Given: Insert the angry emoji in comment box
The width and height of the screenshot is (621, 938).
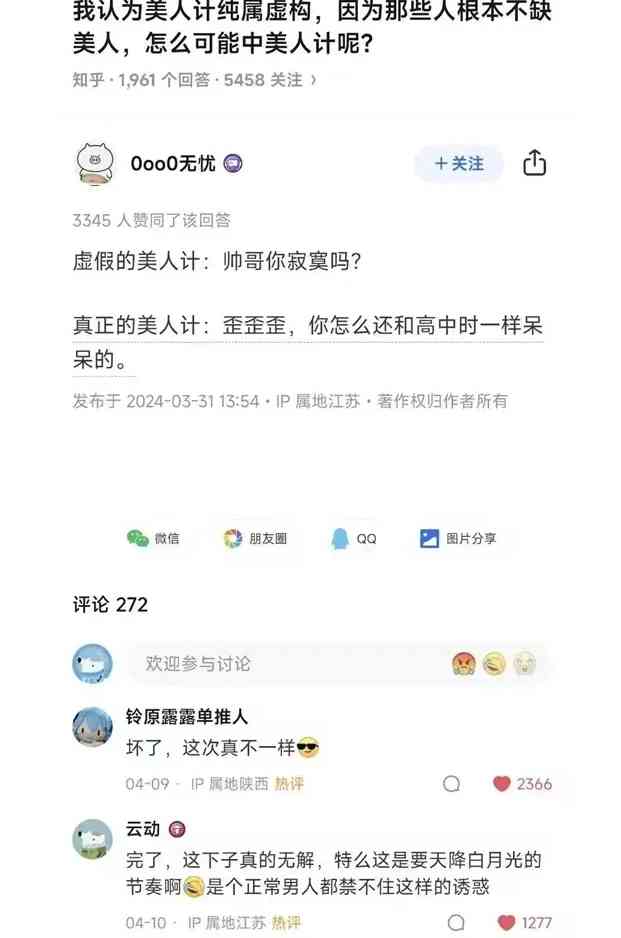Looking at the screenshot, I should 462,663.
